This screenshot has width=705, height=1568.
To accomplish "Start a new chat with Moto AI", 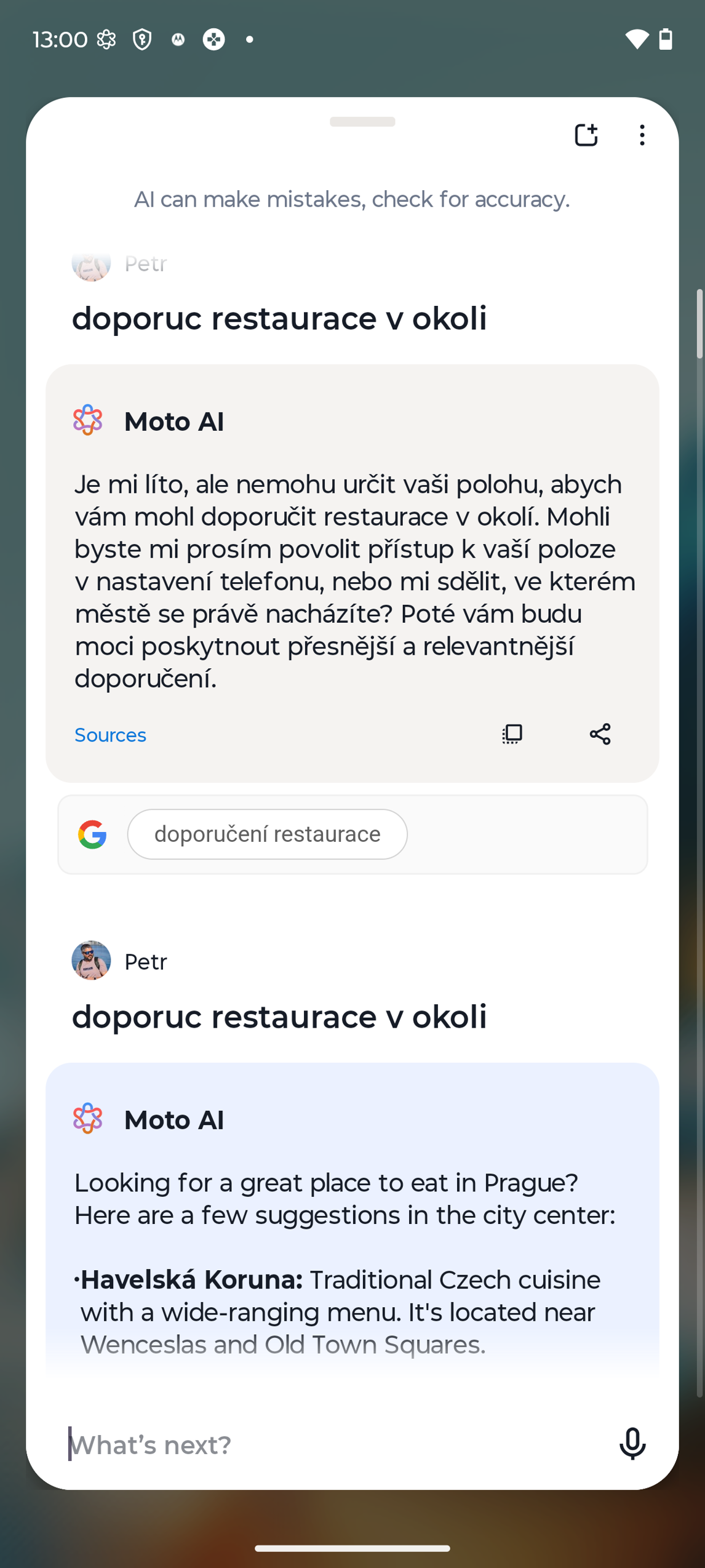I will click(x=586, y=135).
